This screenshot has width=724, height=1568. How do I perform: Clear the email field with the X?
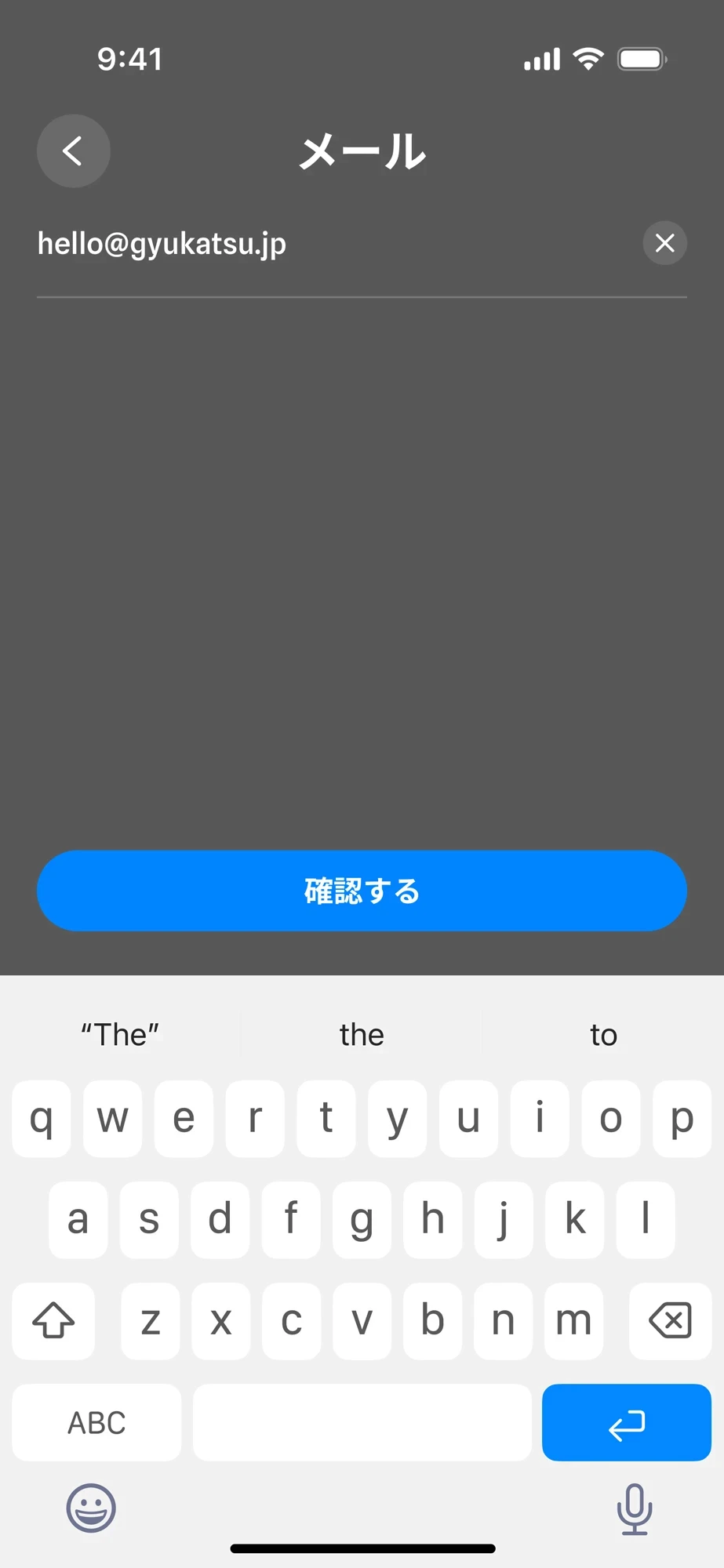click(x=665, y=243)
